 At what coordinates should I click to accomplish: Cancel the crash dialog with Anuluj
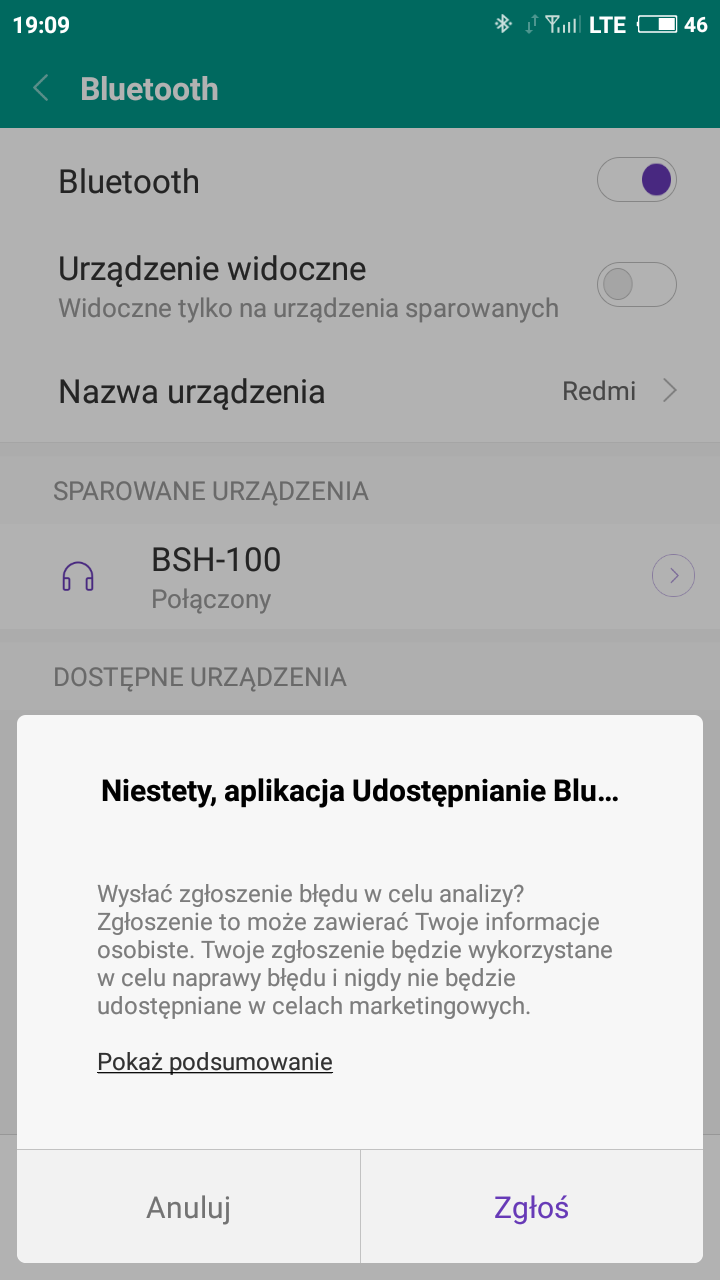pyautogui.click(x=189, y=1207)
